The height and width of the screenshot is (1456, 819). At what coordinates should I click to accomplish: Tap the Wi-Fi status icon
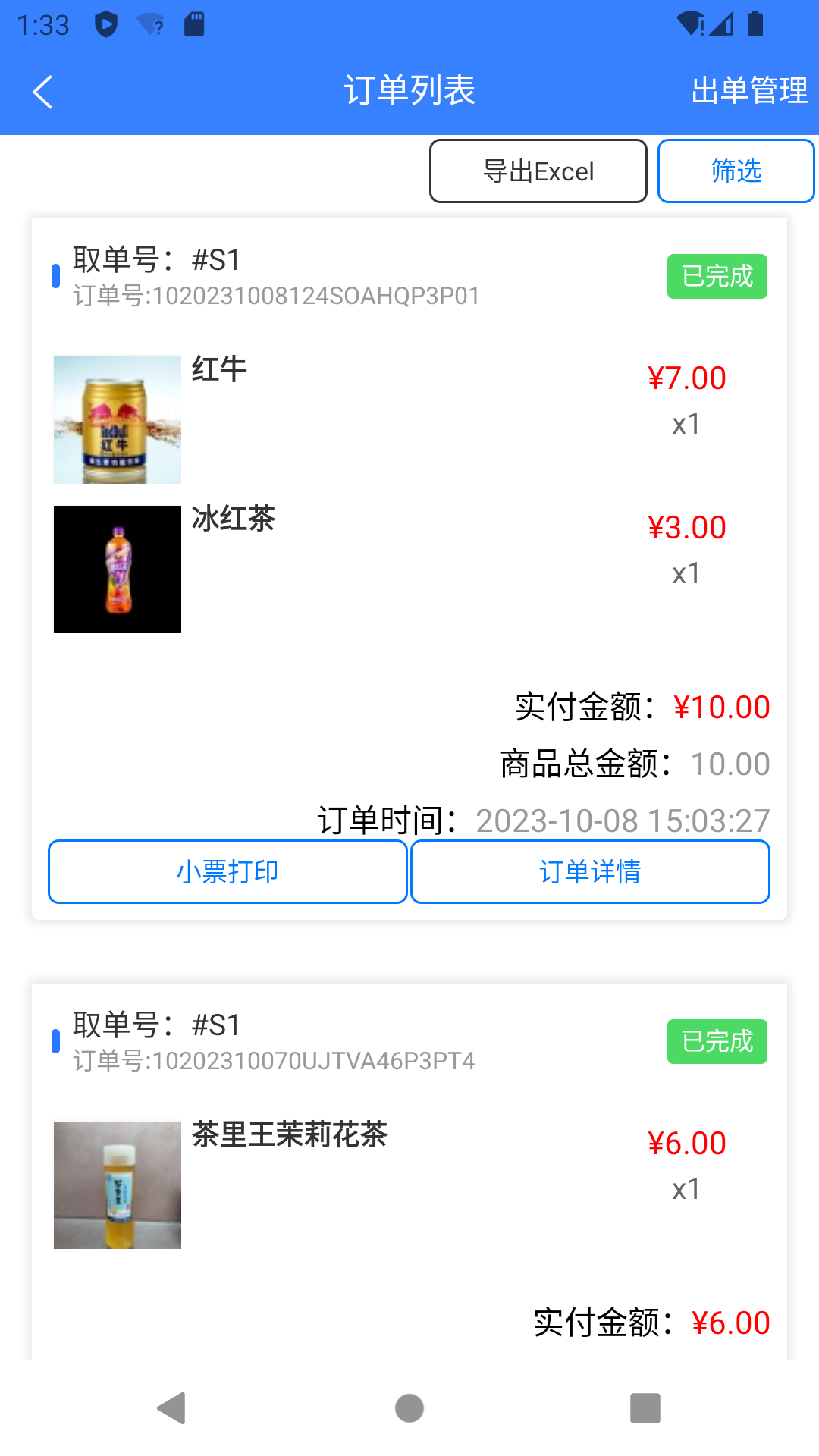point(691,23)
